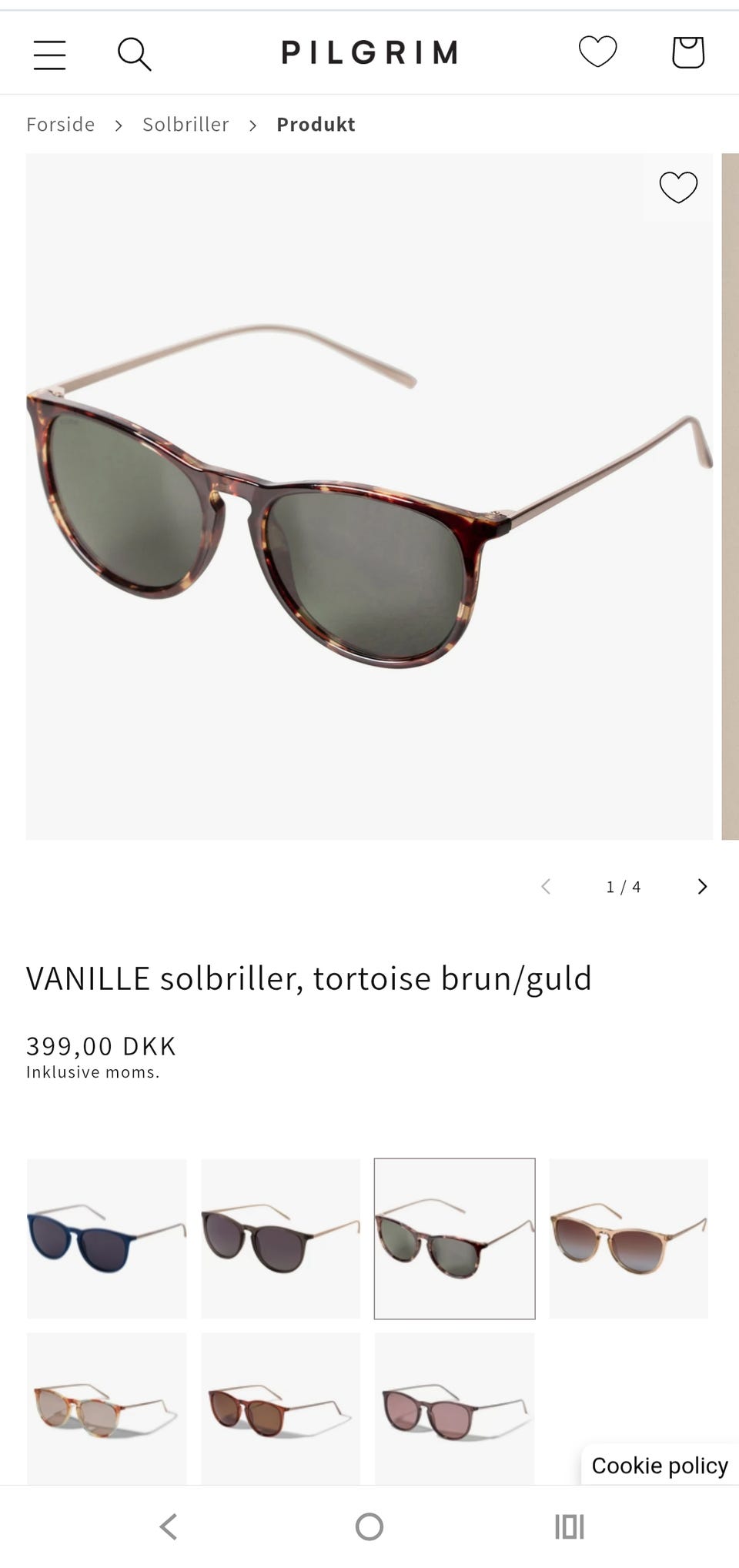The height and width of the screenshot is (1568, 739).
Task: Click the 1 / 4 image counter
Action: pos(624,887)
